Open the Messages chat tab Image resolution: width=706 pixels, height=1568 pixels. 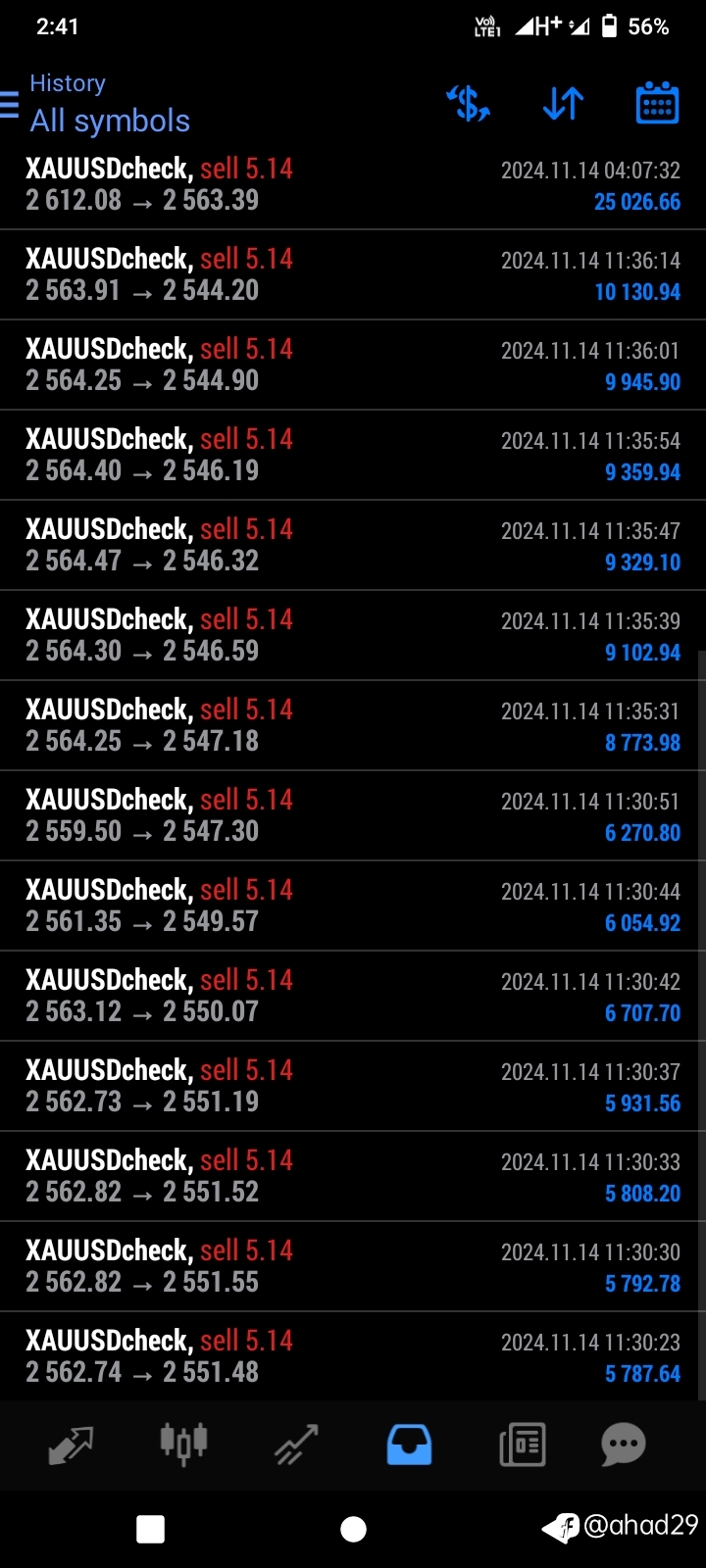pos(624,1445)
